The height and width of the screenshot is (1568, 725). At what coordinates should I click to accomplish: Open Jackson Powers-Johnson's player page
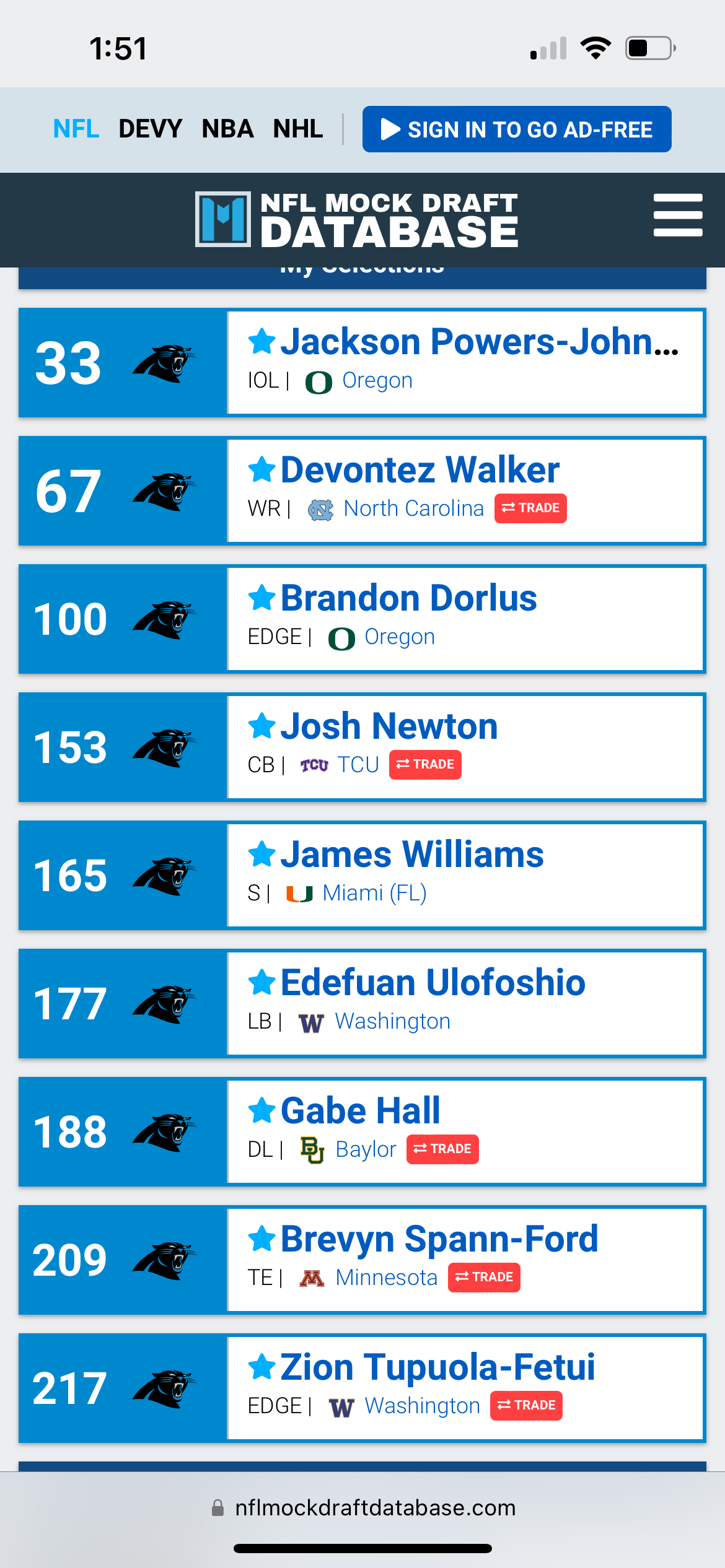coord(480,342)
